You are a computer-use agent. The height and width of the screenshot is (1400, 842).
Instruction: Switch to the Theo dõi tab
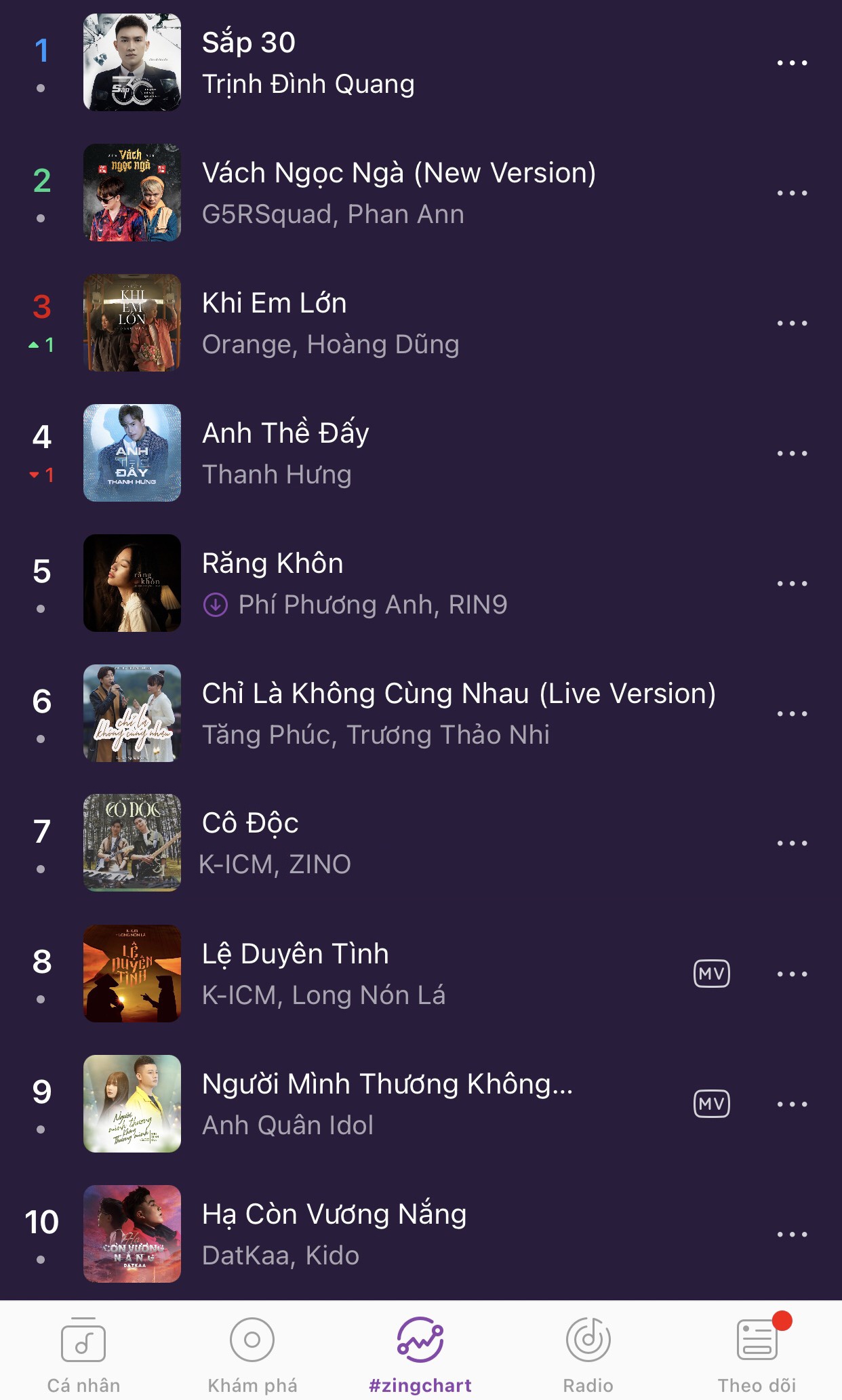click(x=757, y=1351)
